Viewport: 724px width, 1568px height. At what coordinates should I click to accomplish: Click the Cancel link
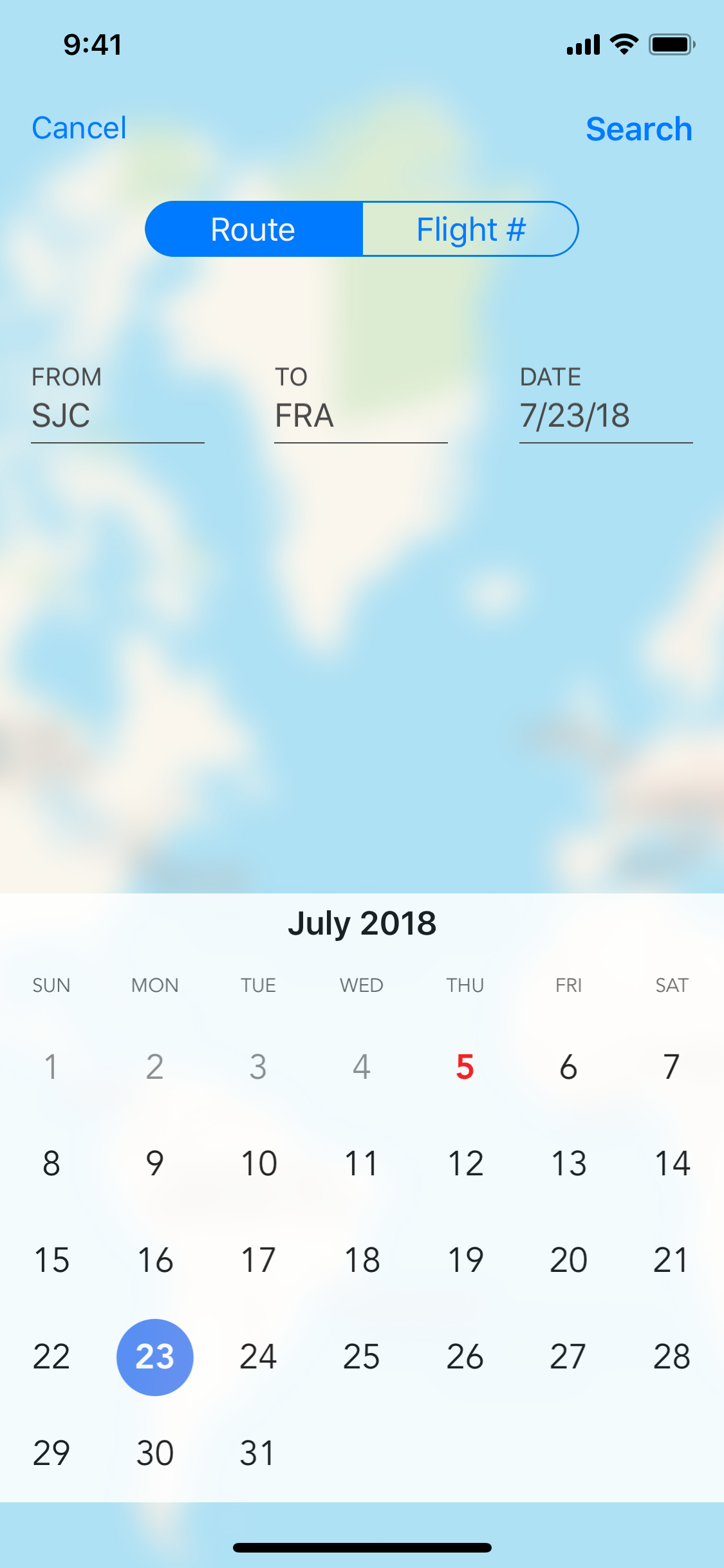pos(78,127)
